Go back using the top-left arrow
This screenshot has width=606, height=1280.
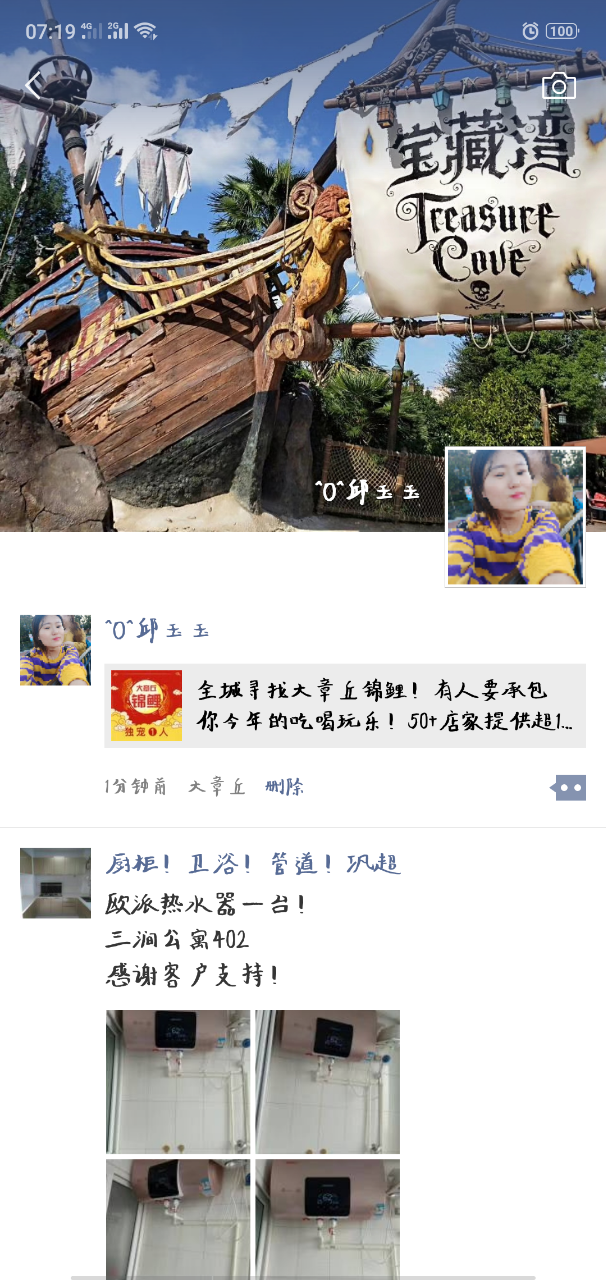pos(35,85)
